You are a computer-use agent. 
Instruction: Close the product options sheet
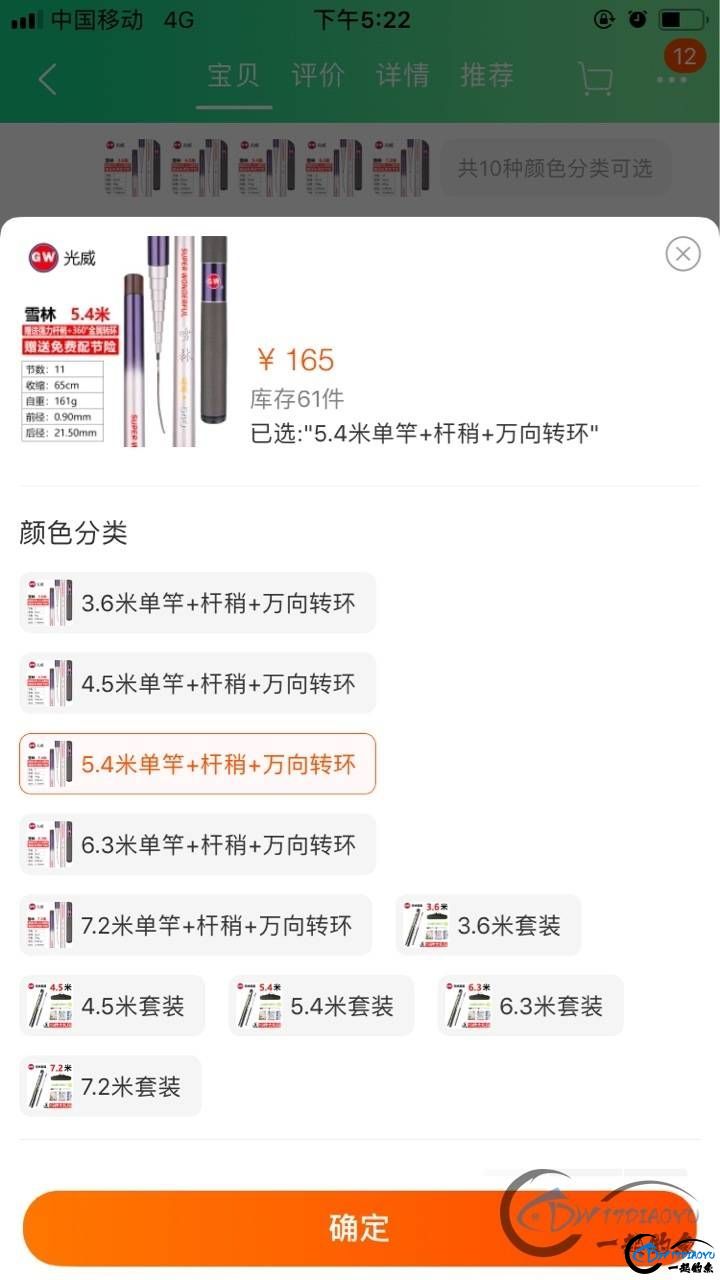(x=683, y=254)
